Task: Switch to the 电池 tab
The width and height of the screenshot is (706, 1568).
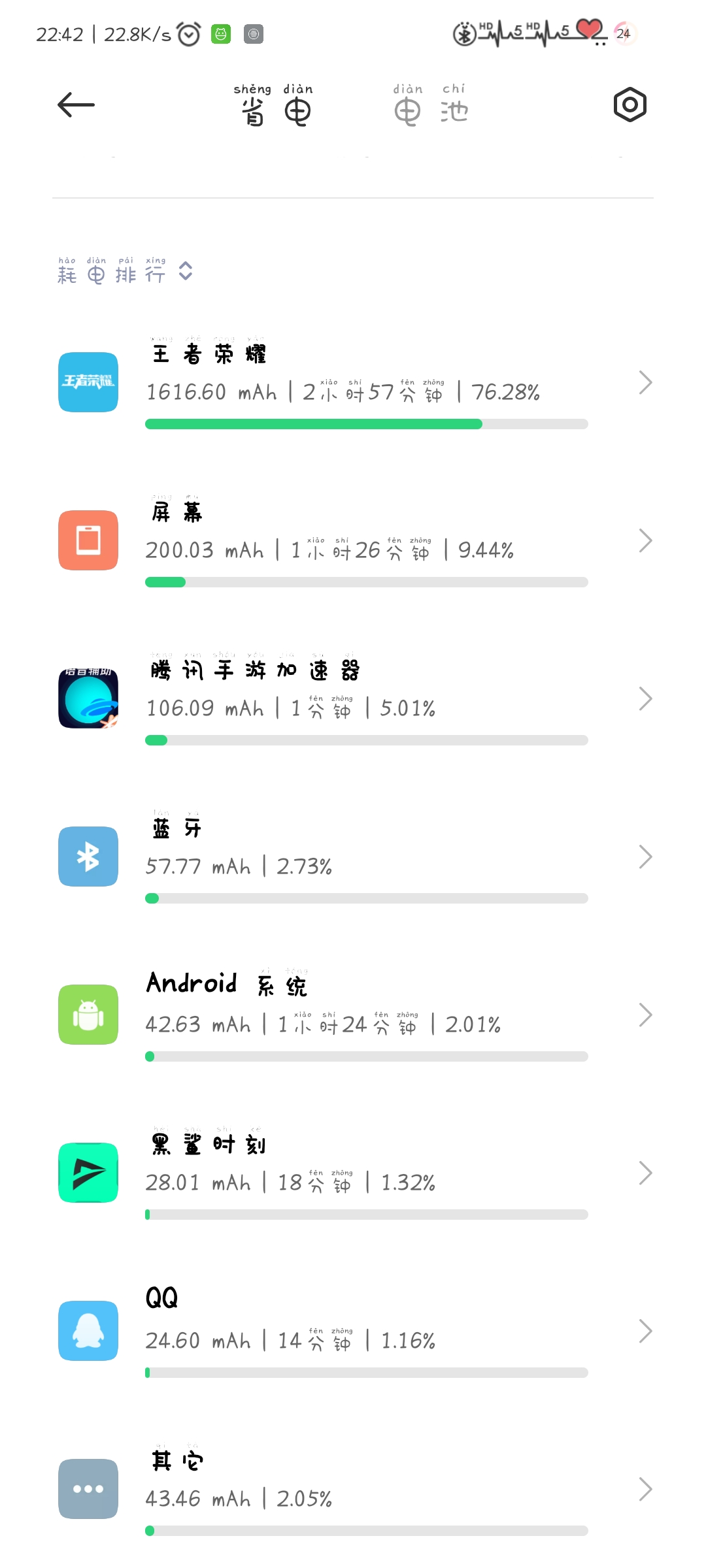Action: pos(431,105)
